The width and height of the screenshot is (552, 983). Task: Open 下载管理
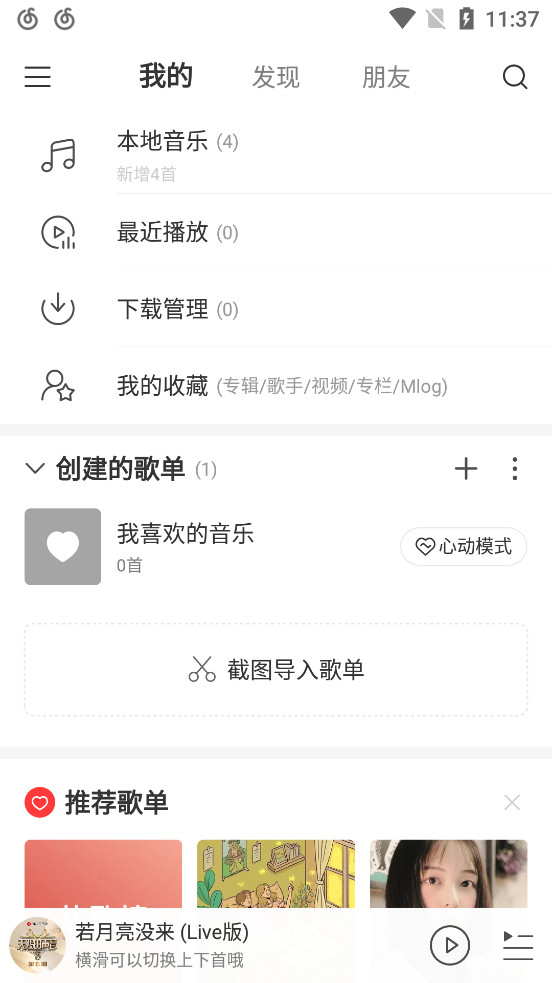tap(276, 308)
